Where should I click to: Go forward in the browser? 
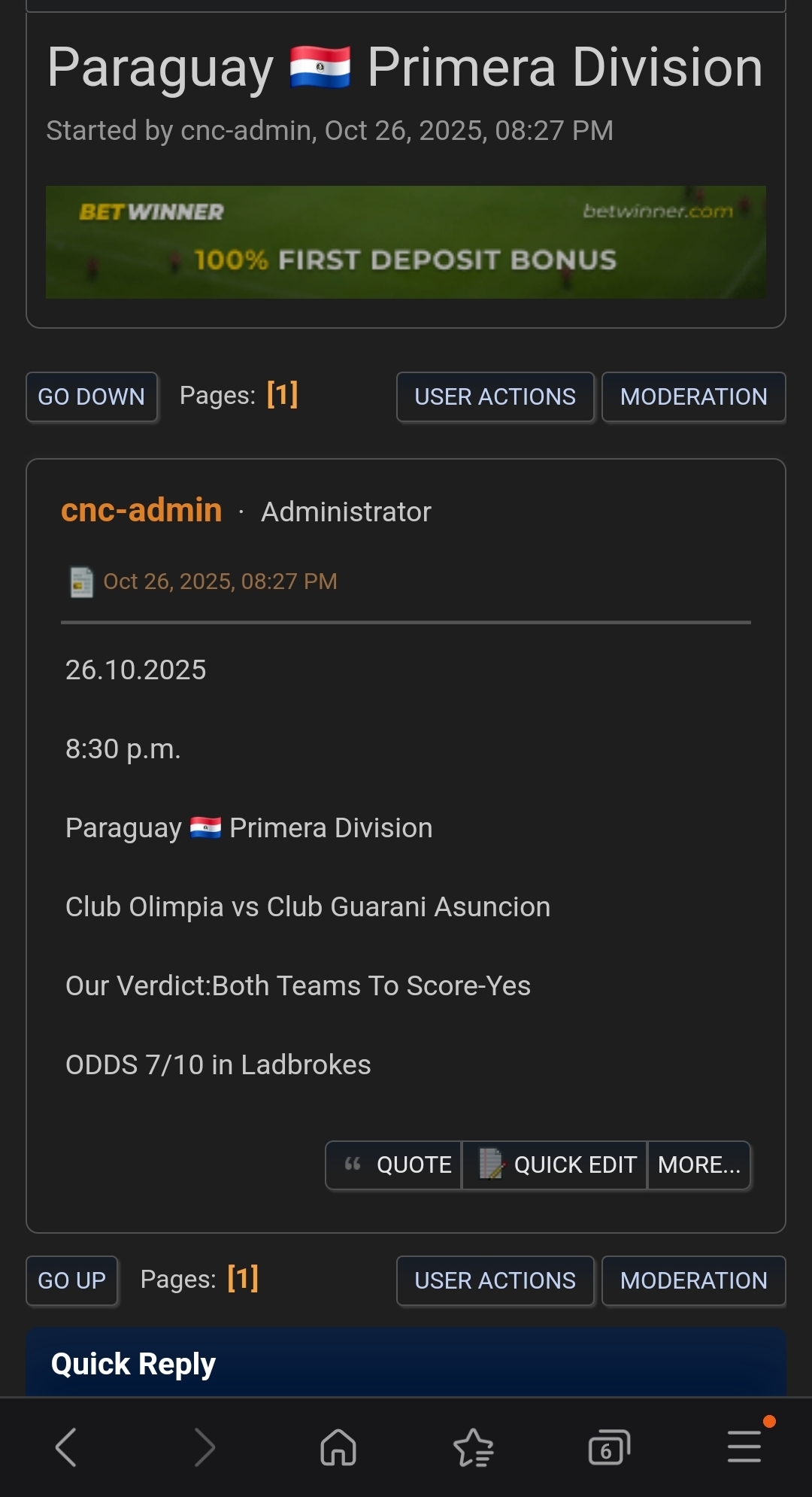pos(204,1447)
